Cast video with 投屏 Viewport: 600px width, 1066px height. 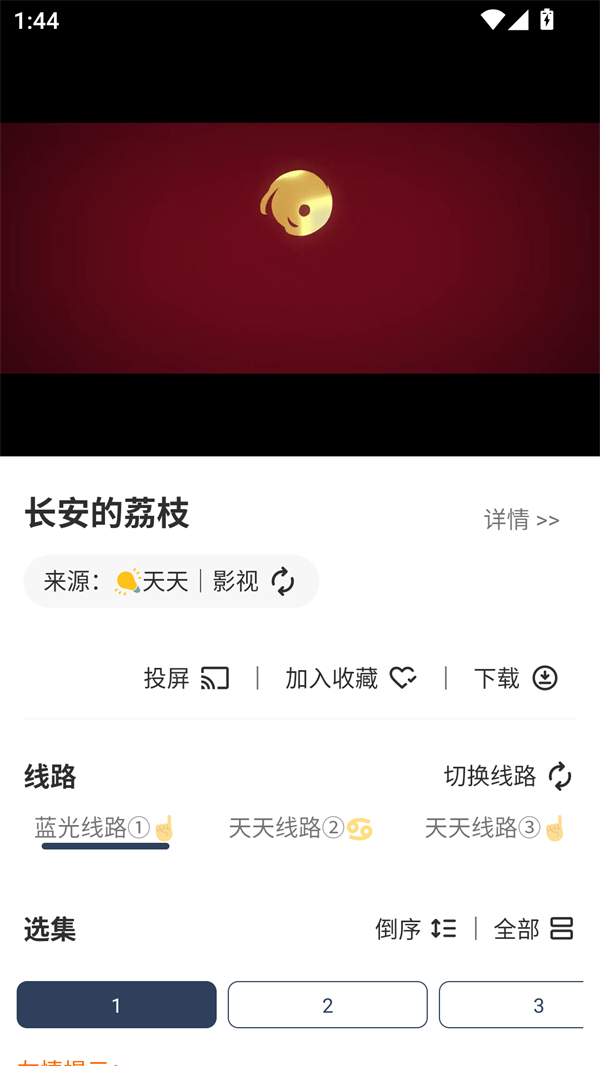[186, 678]
